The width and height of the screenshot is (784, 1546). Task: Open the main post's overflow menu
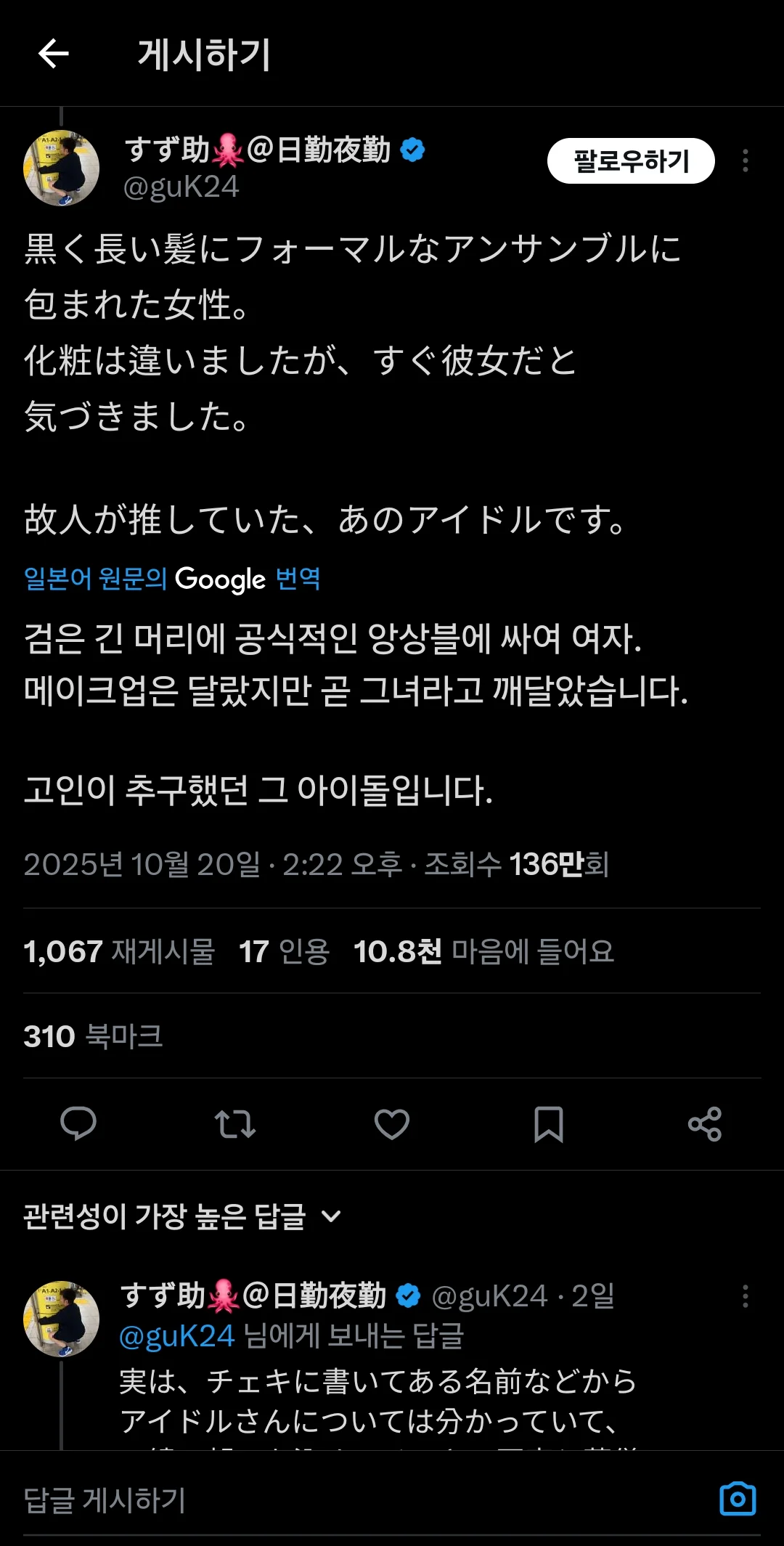pos(745,161)
